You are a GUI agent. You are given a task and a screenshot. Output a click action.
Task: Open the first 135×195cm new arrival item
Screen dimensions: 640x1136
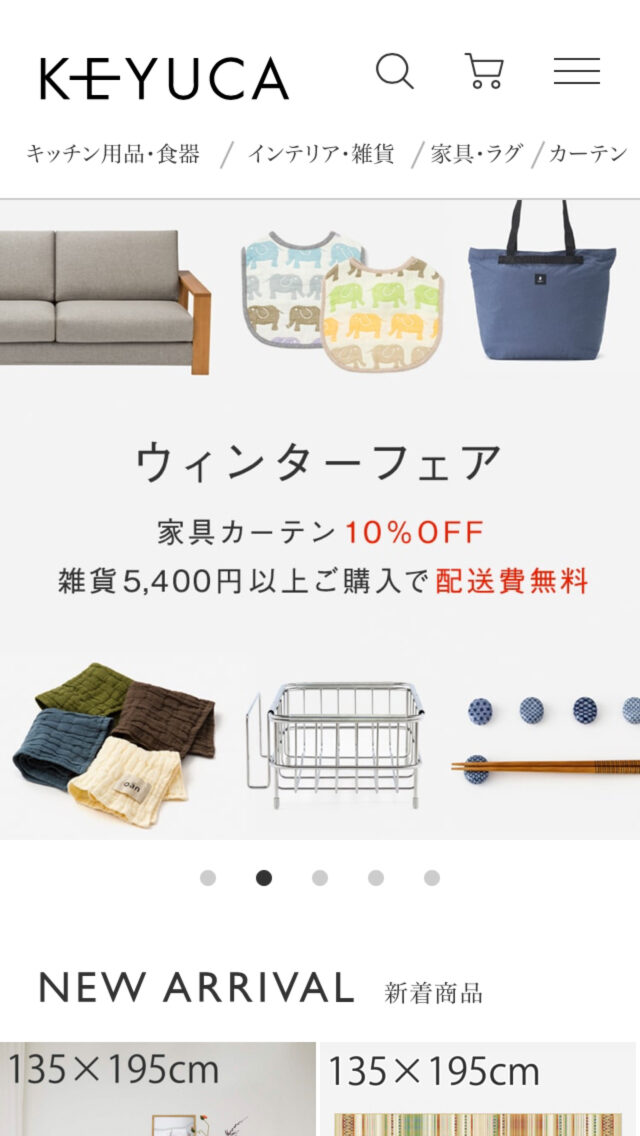(158, 1090)
